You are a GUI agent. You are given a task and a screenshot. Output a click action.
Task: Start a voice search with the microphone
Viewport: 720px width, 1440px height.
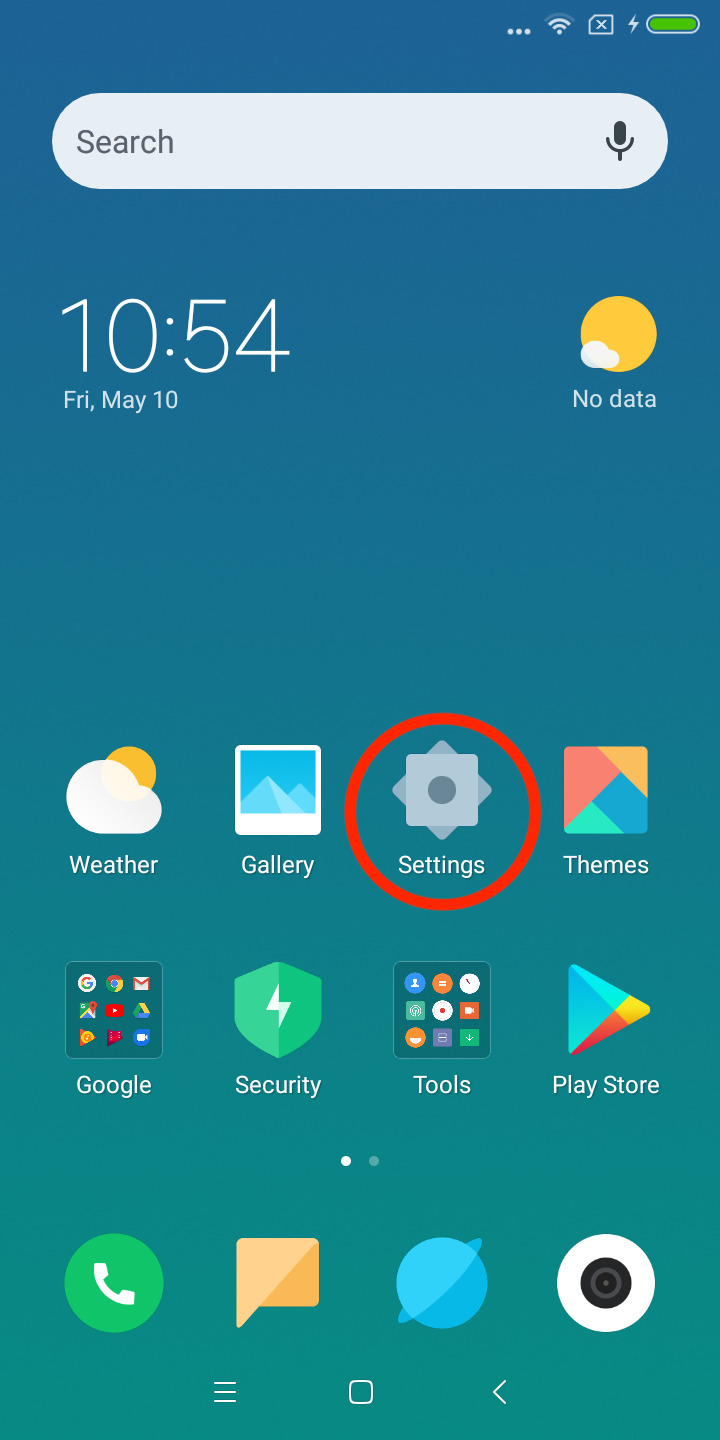(619, 140)
